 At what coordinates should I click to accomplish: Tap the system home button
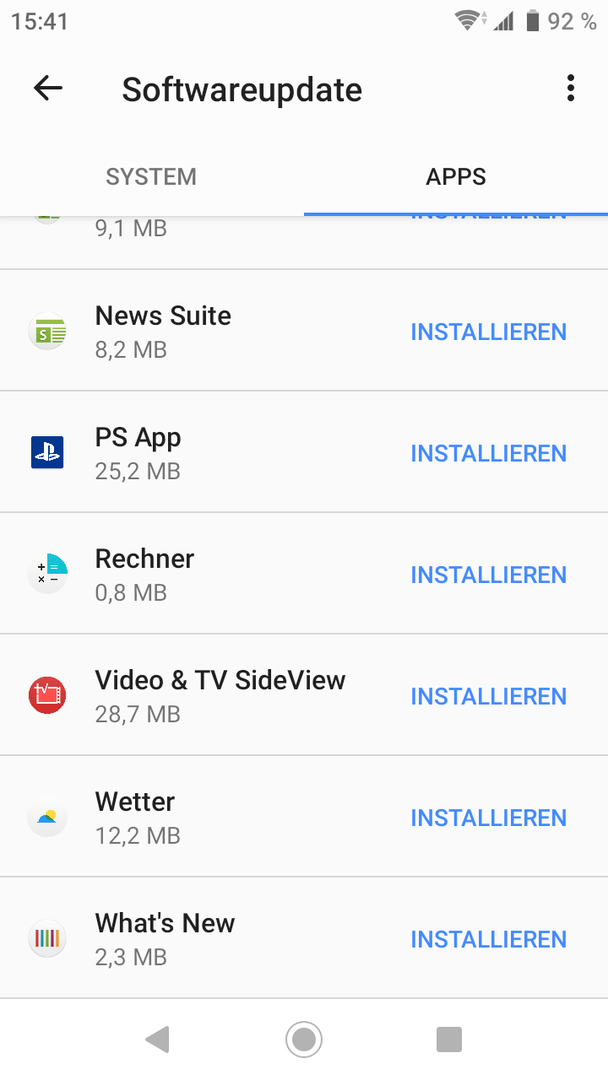point(304,1039)
